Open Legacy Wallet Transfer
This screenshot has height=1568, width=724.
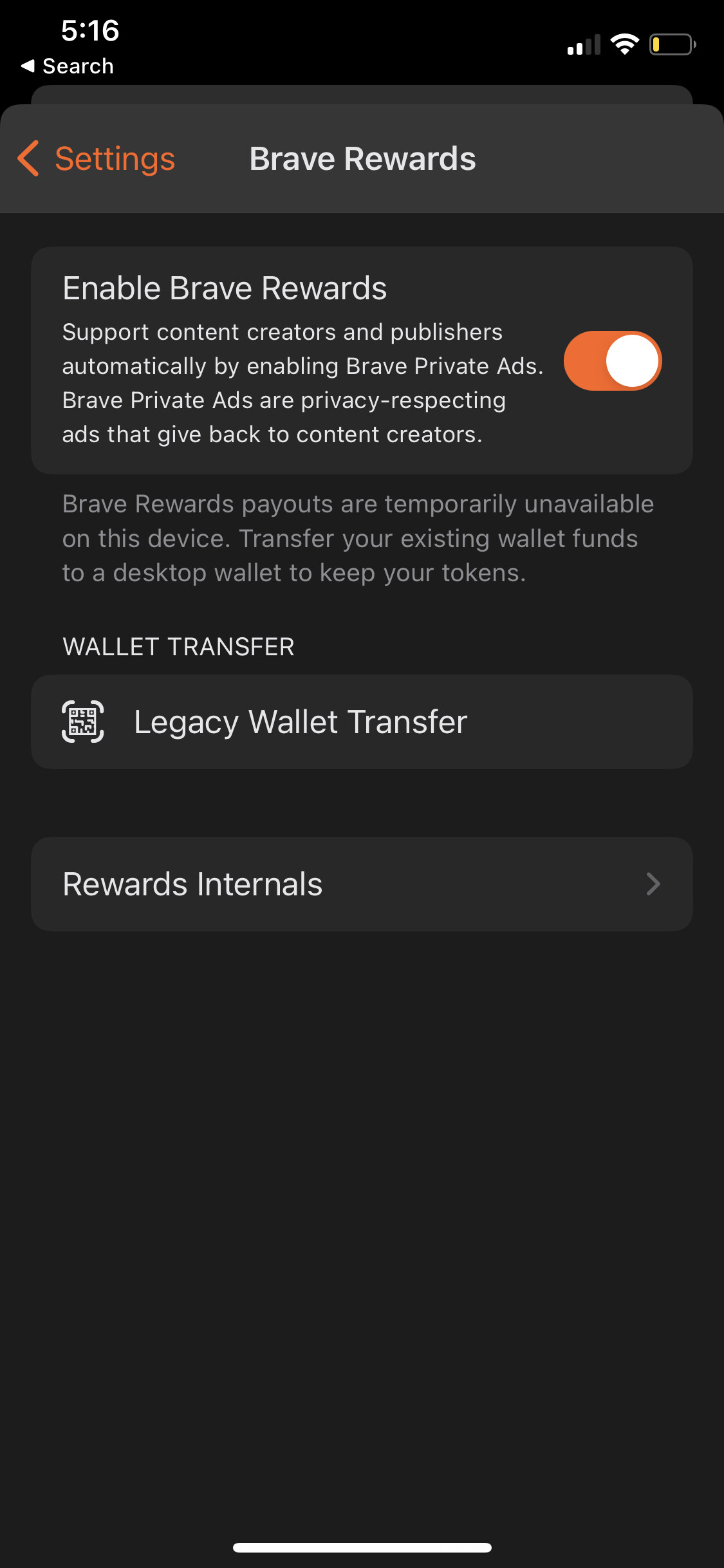click(x=362, y=722)
